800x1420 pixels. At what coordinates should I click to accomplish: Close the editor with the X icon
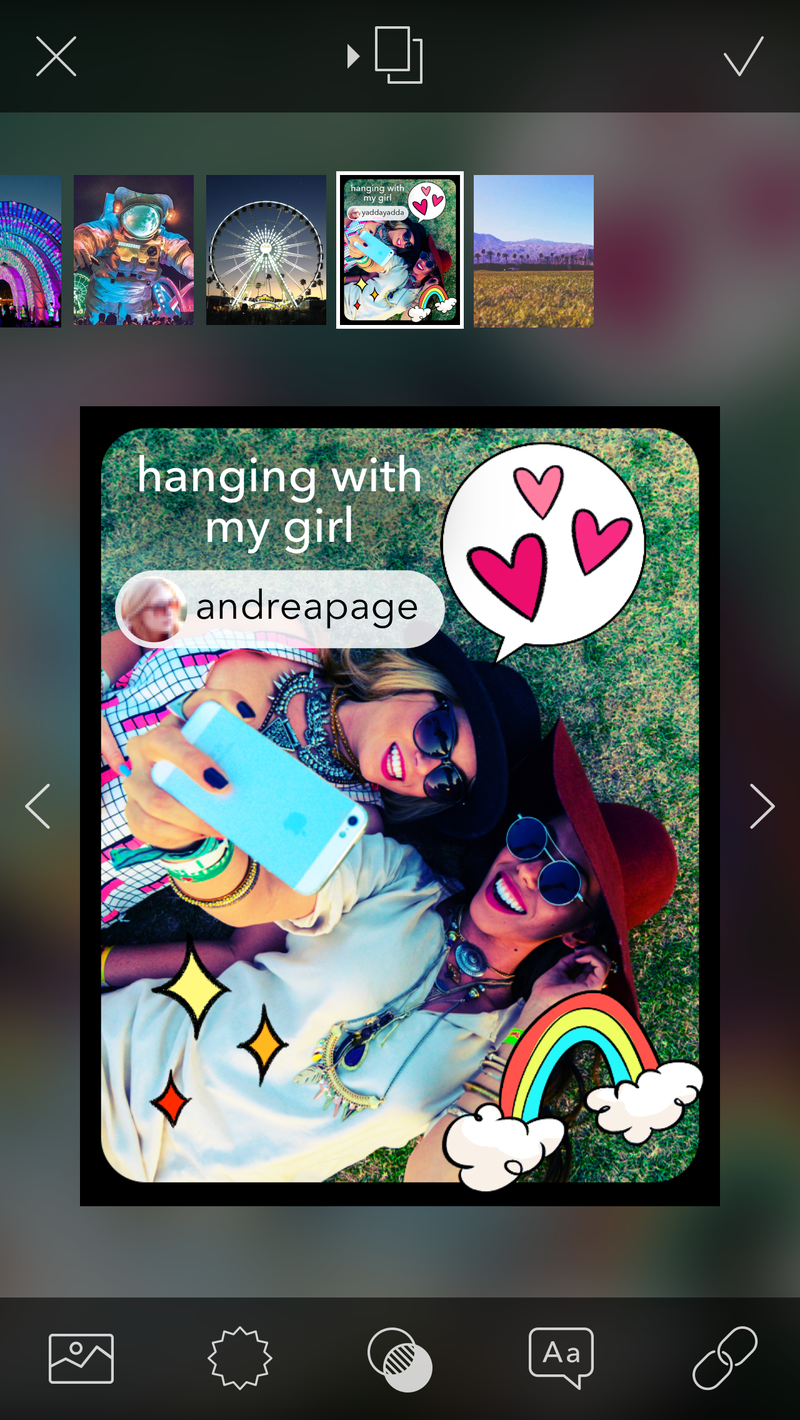point(56,56)
